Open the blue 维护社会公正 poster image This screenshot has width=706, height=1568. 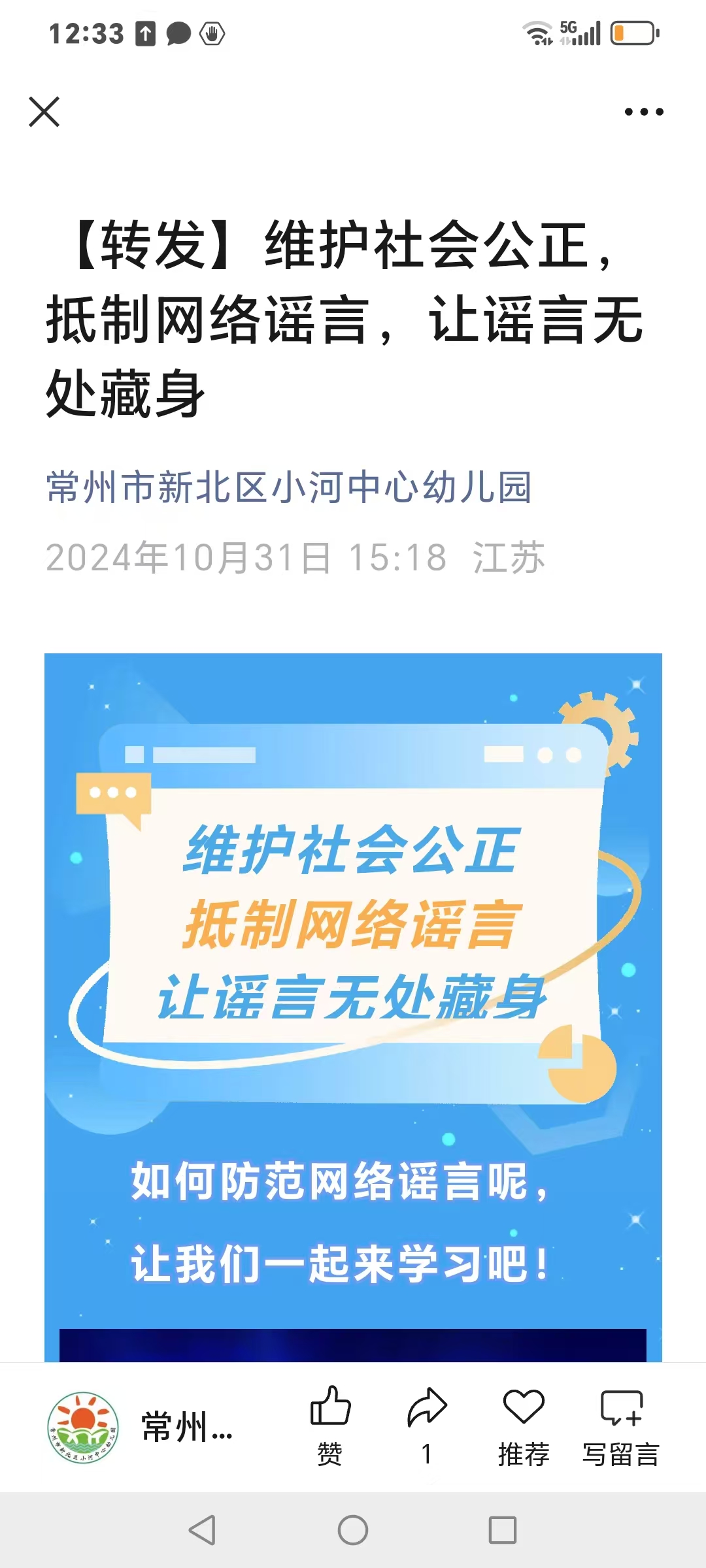pos(353,1007)
